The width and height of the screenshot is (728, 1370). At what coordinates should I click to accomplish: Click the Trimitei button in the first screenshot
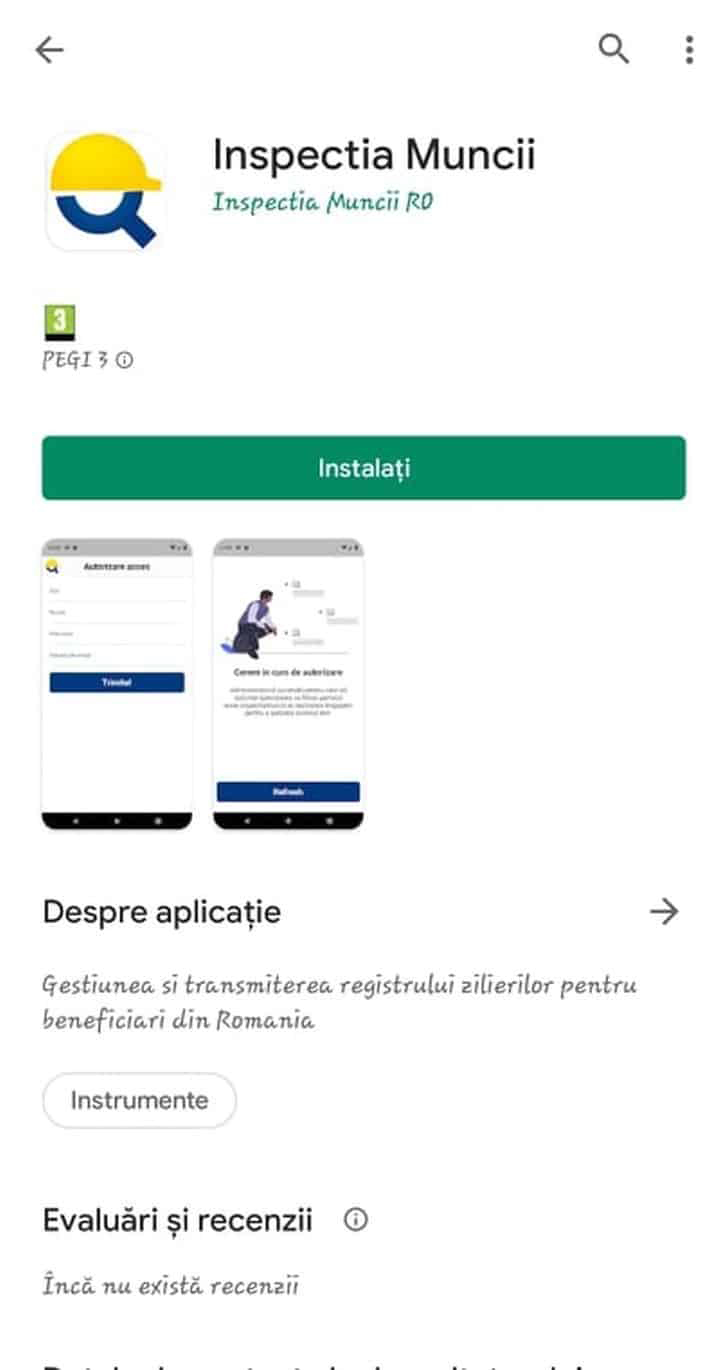click(117, 682)
